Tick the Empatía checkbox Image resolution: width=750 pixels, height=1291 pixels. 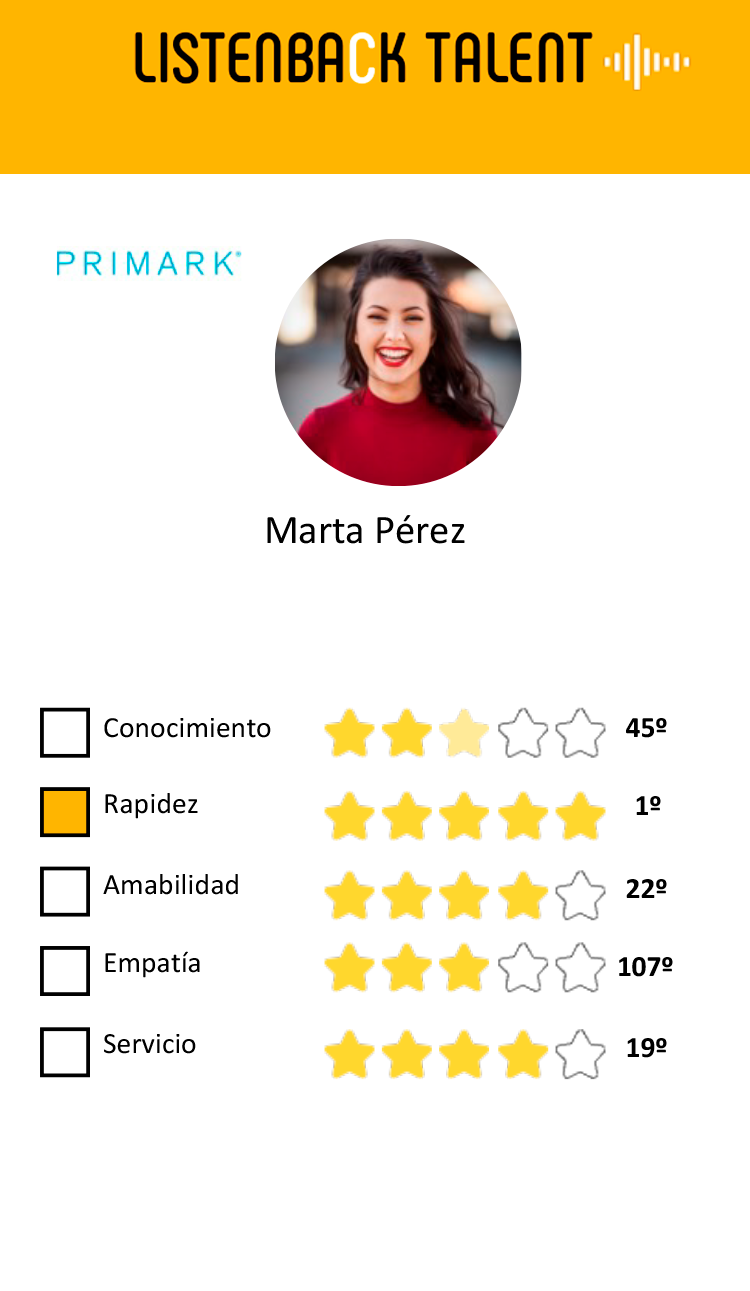(x=65, y=971)
